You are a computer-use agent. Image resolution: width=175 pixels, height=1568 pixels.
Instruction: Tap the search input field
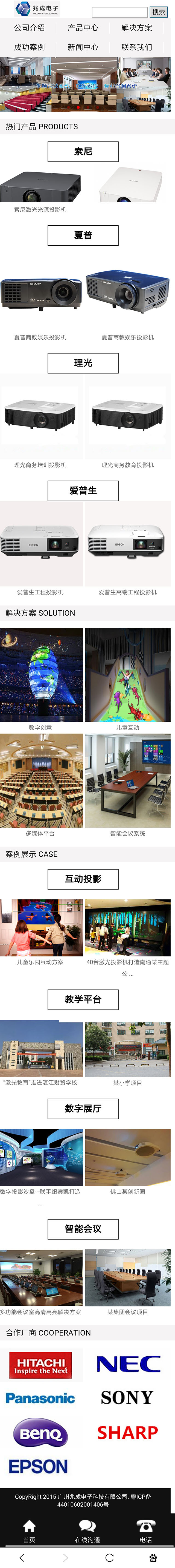[x=119, y=12]
